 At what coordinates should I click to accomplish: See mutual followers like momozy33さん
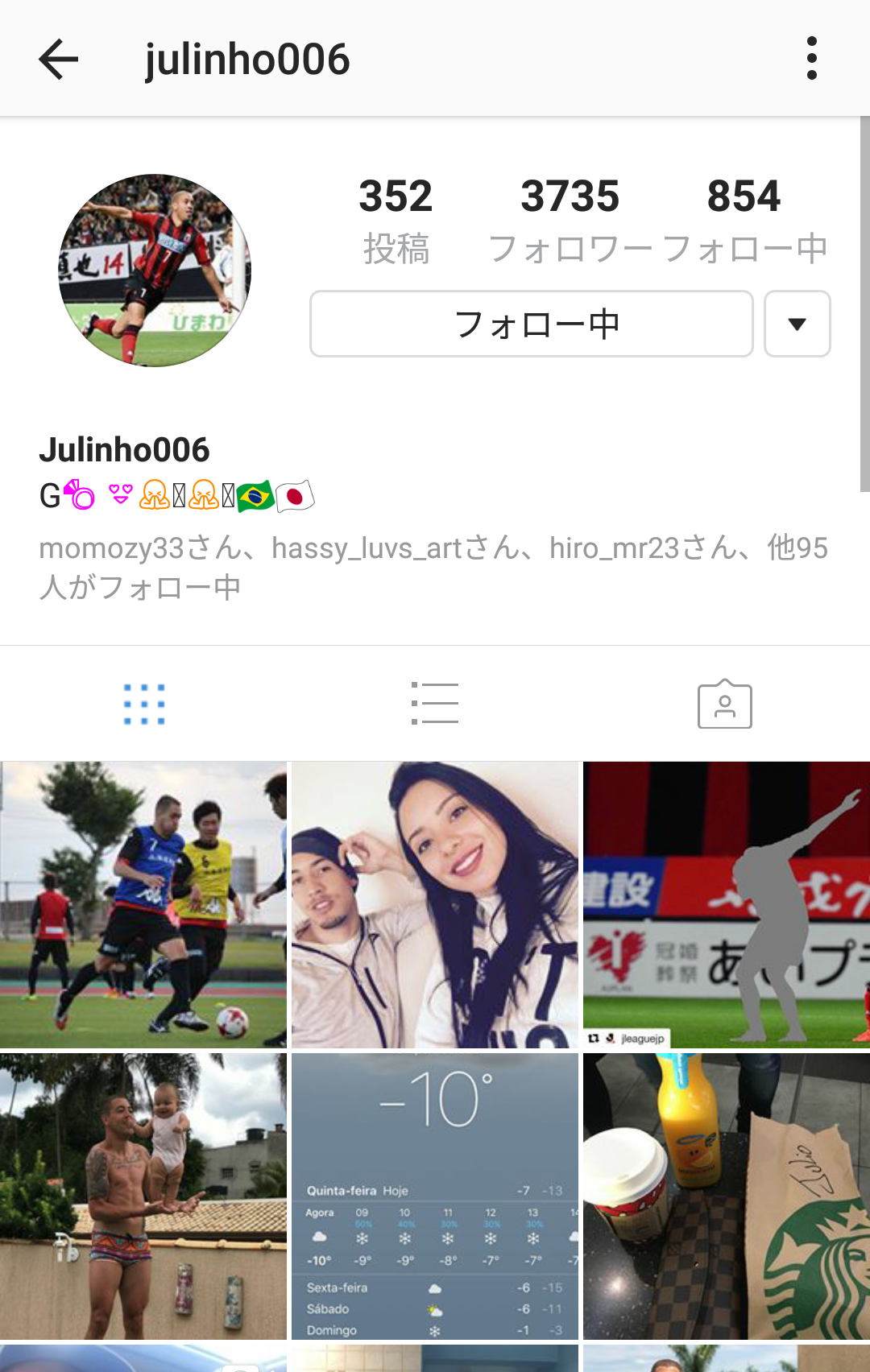433,567
